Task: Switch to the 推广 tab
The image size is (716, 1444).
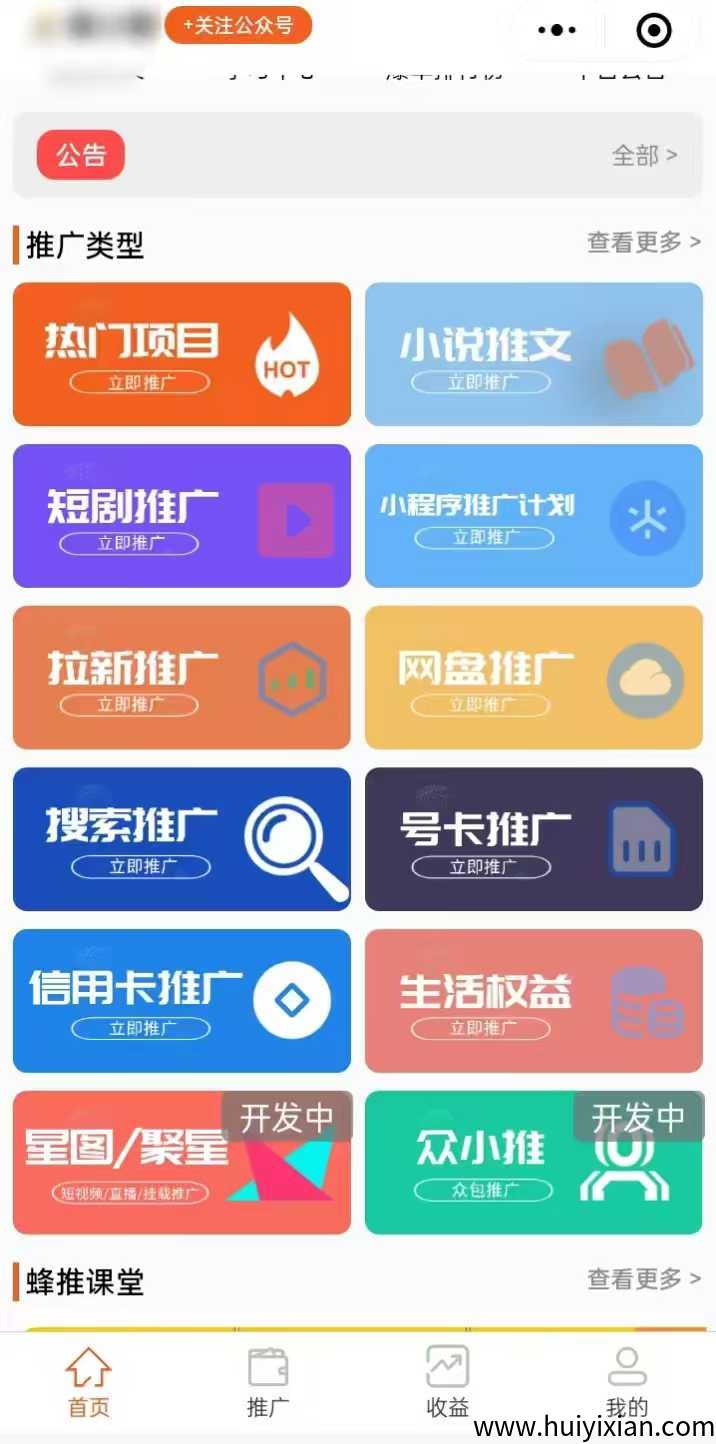Action: coord(268,1384)
